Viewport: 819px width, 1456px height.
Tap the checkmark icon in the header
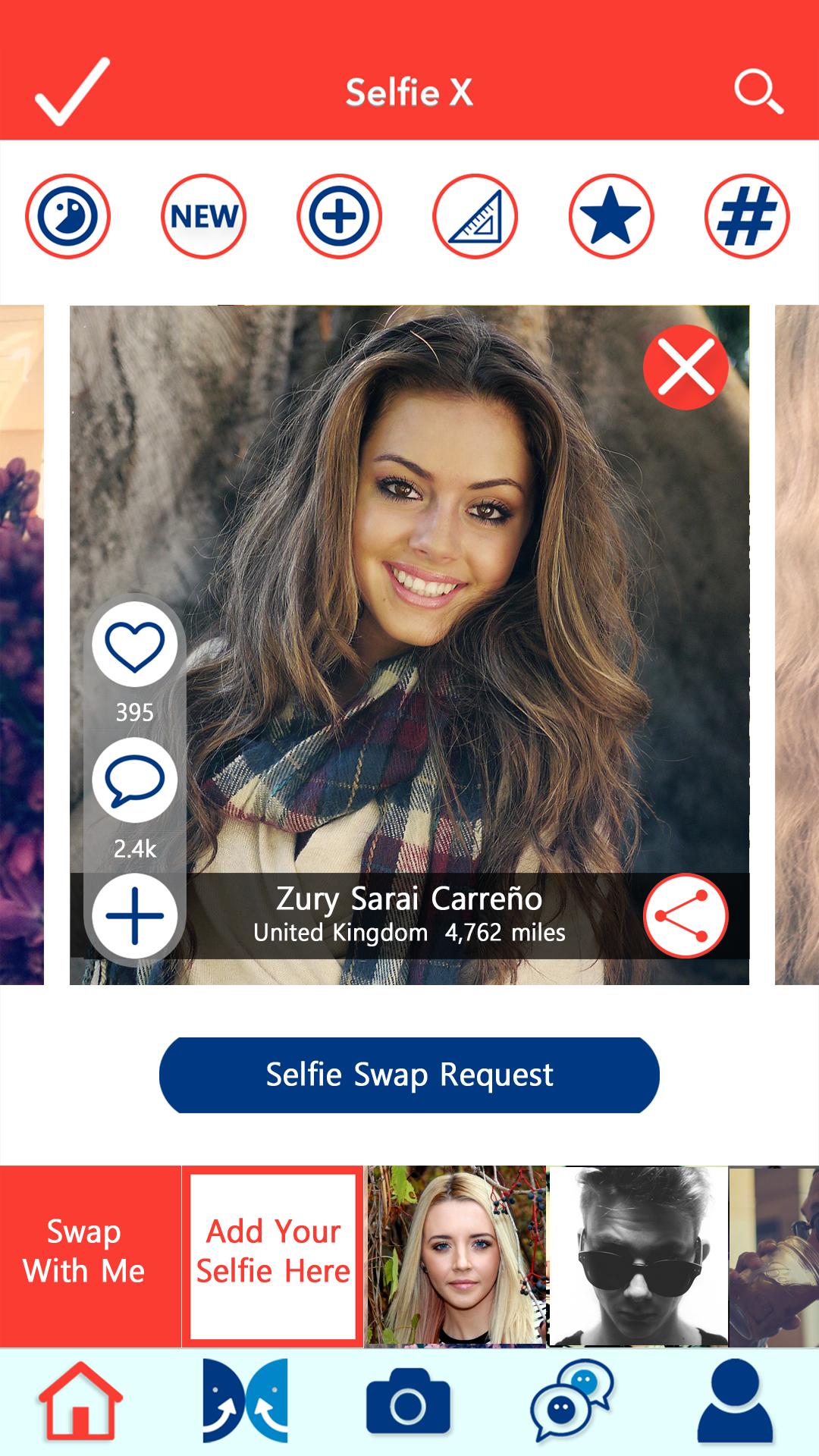point(72,92)
